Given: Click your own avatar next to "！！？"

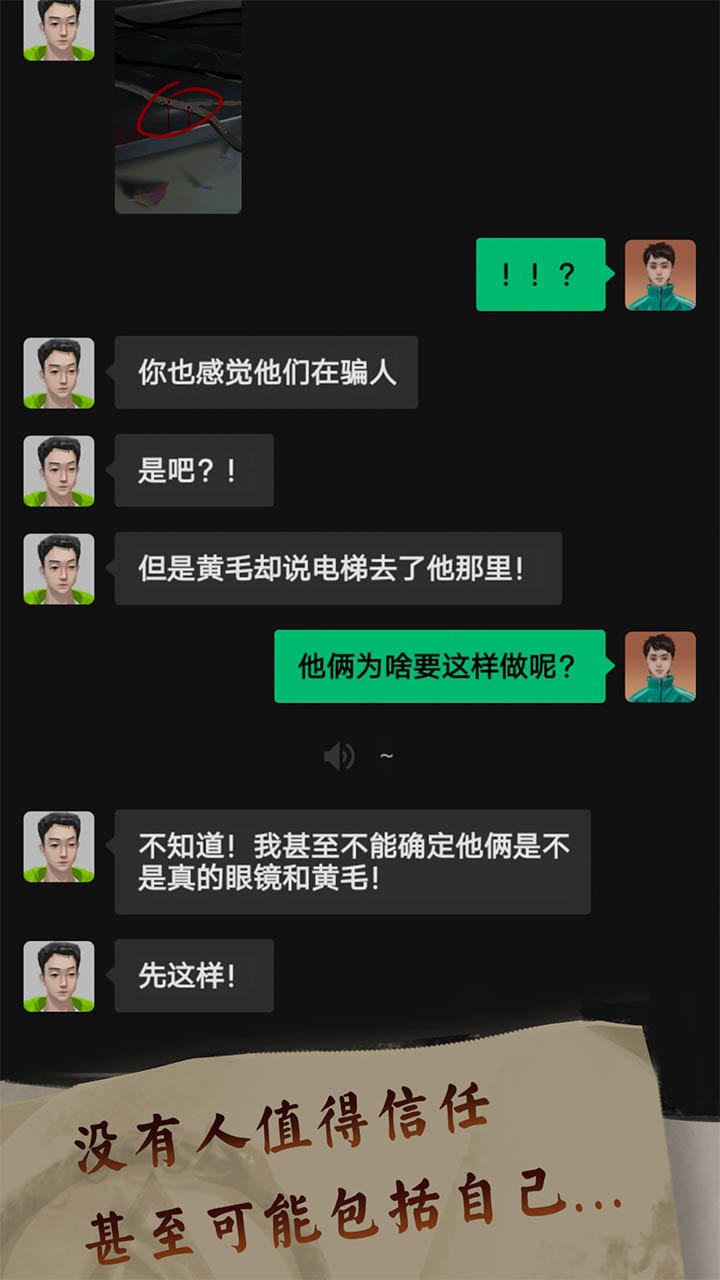Looking at the screenshot, I should 661,277.
